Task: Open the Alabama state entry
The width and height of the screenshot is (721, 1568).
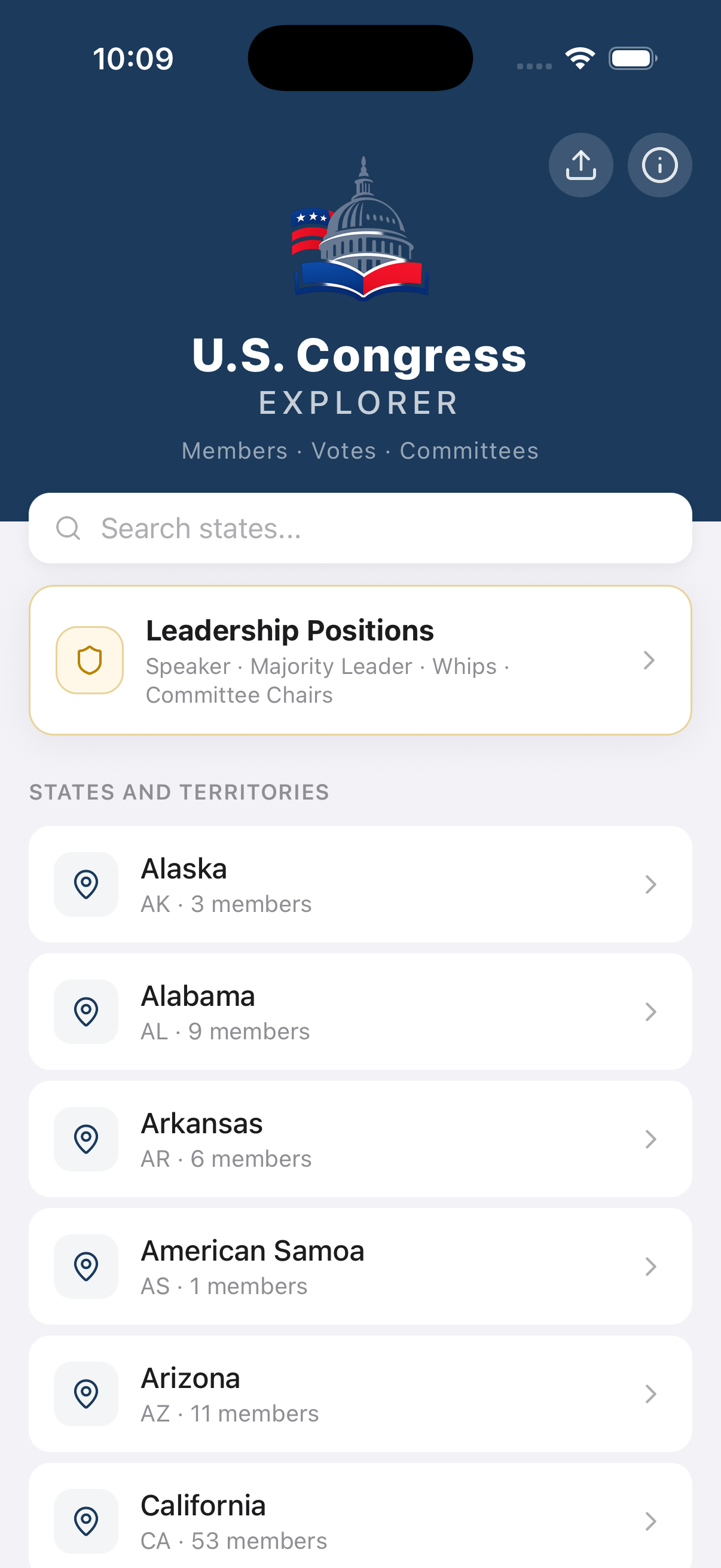Action: click(x=360, y=1012)
